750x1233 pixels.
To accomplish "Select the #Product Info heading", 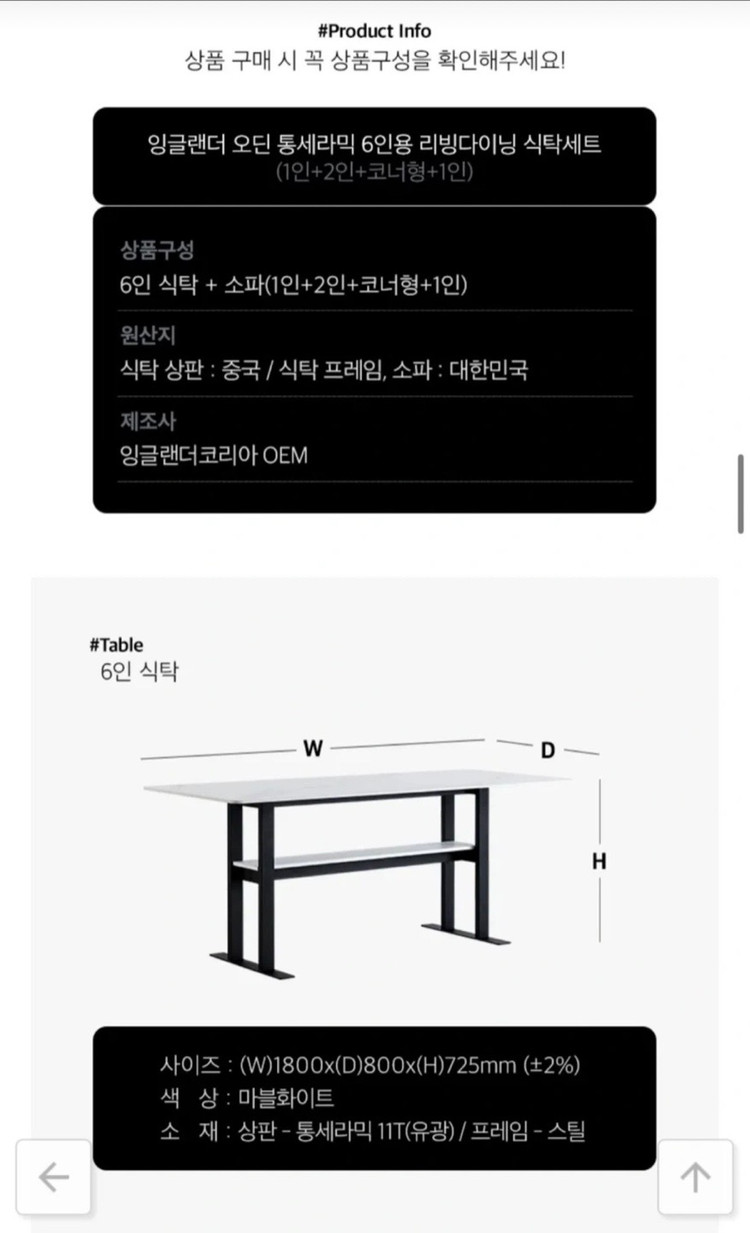I will click(x=374, y=30).
